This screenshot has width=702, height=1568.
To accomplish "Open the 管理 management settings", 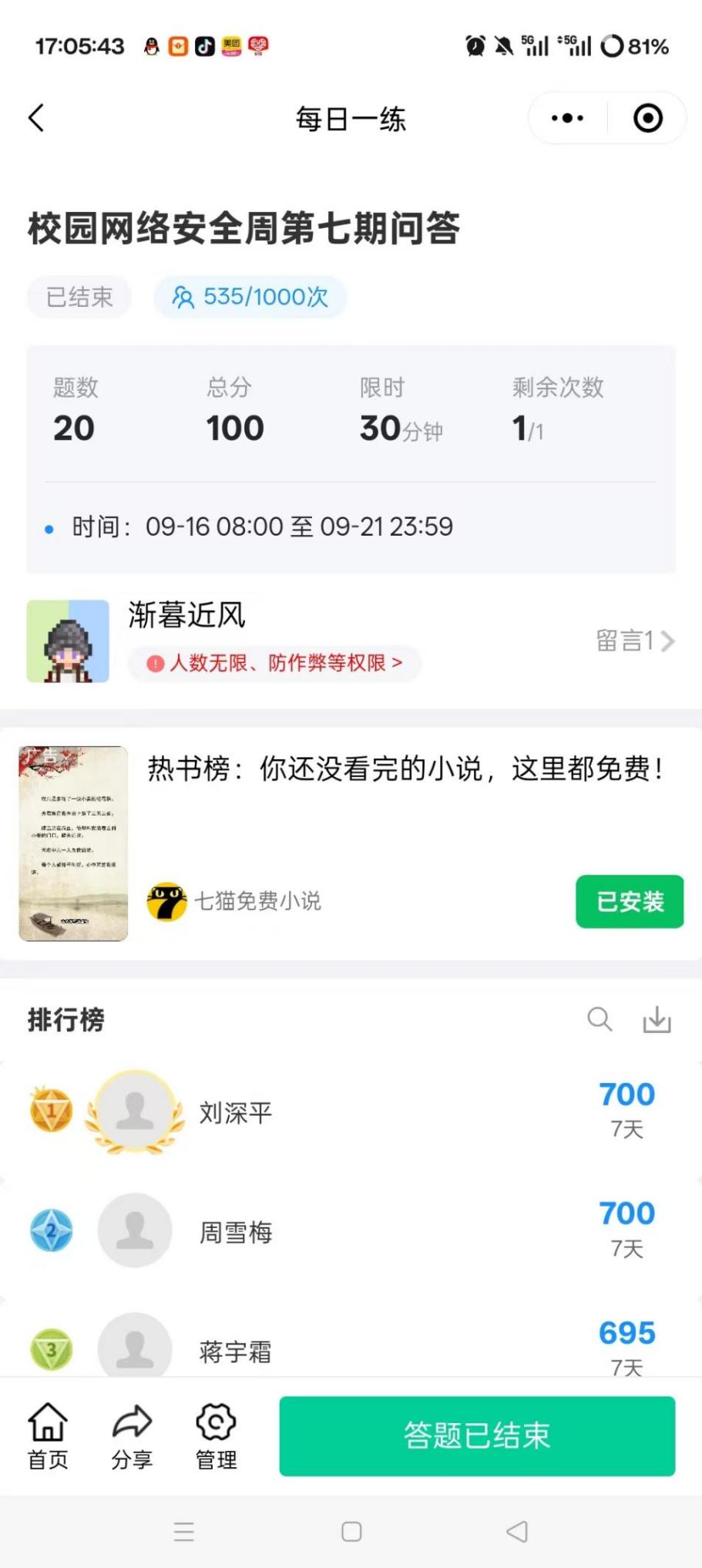I will [216, 1435].
